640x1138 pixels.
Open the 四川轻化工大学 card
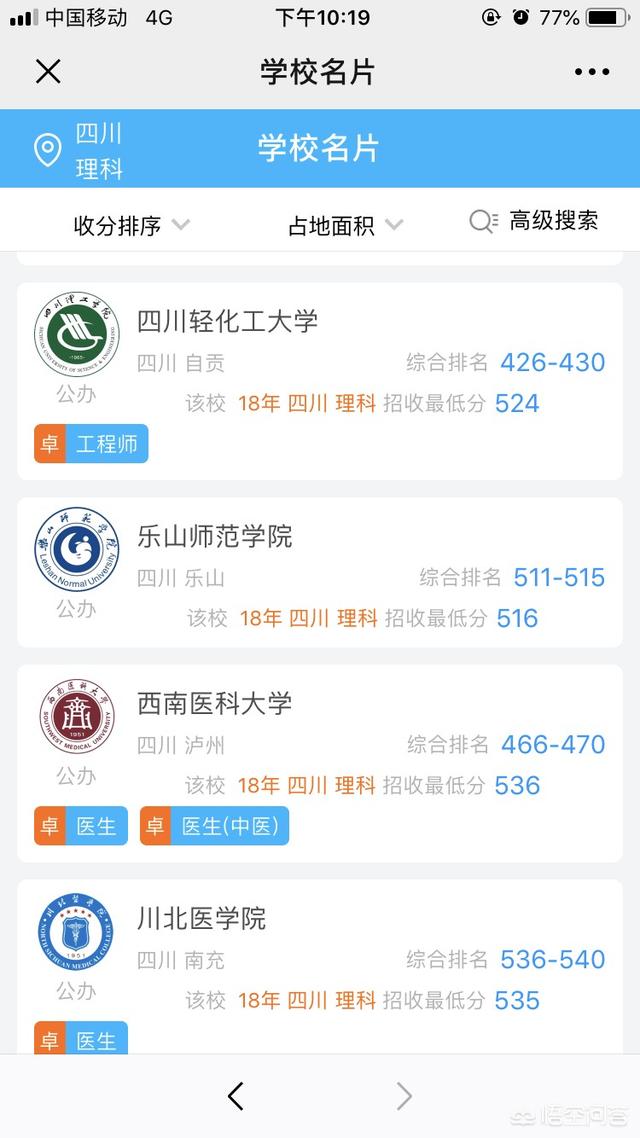click(x=320, y=381)
